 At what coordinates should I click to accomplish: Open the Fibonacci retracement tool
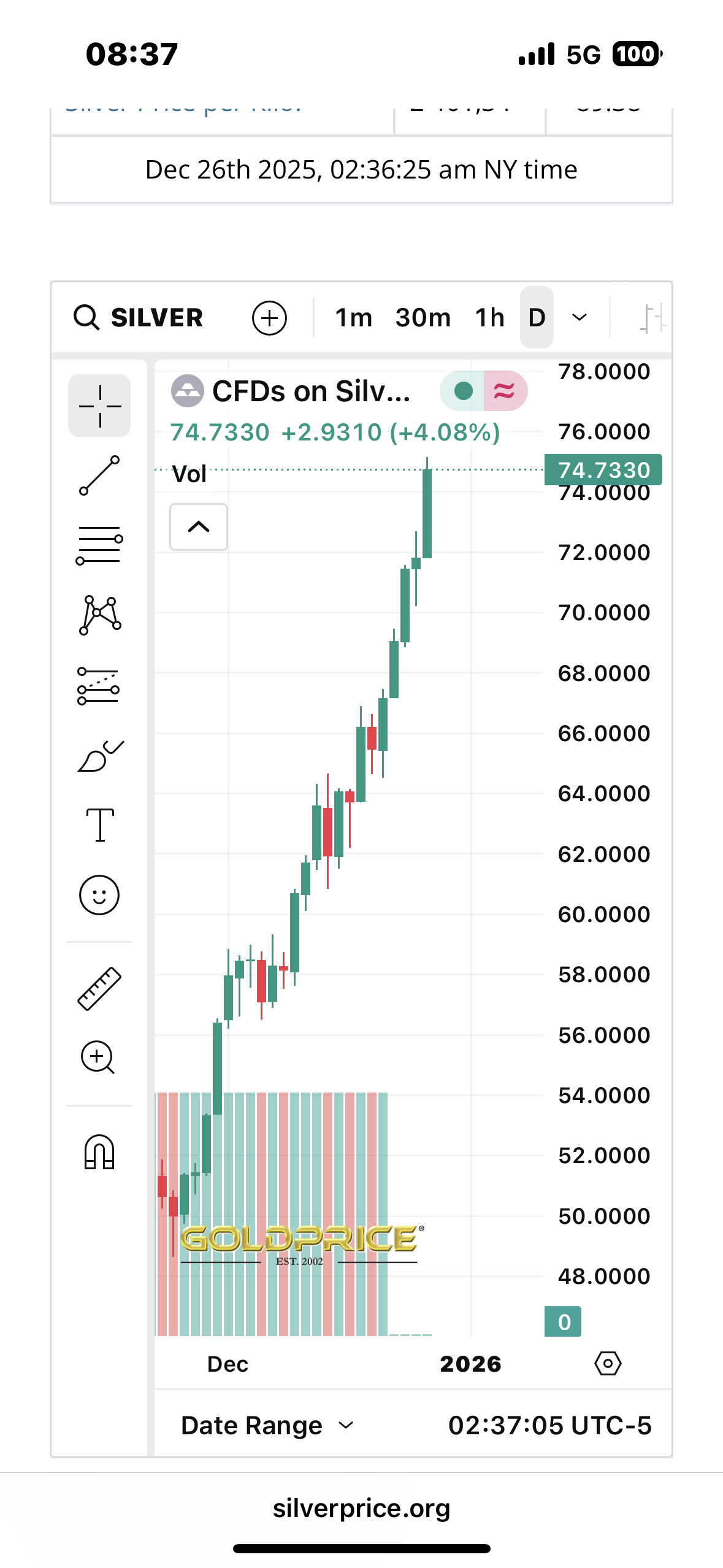tap(99, 545)
